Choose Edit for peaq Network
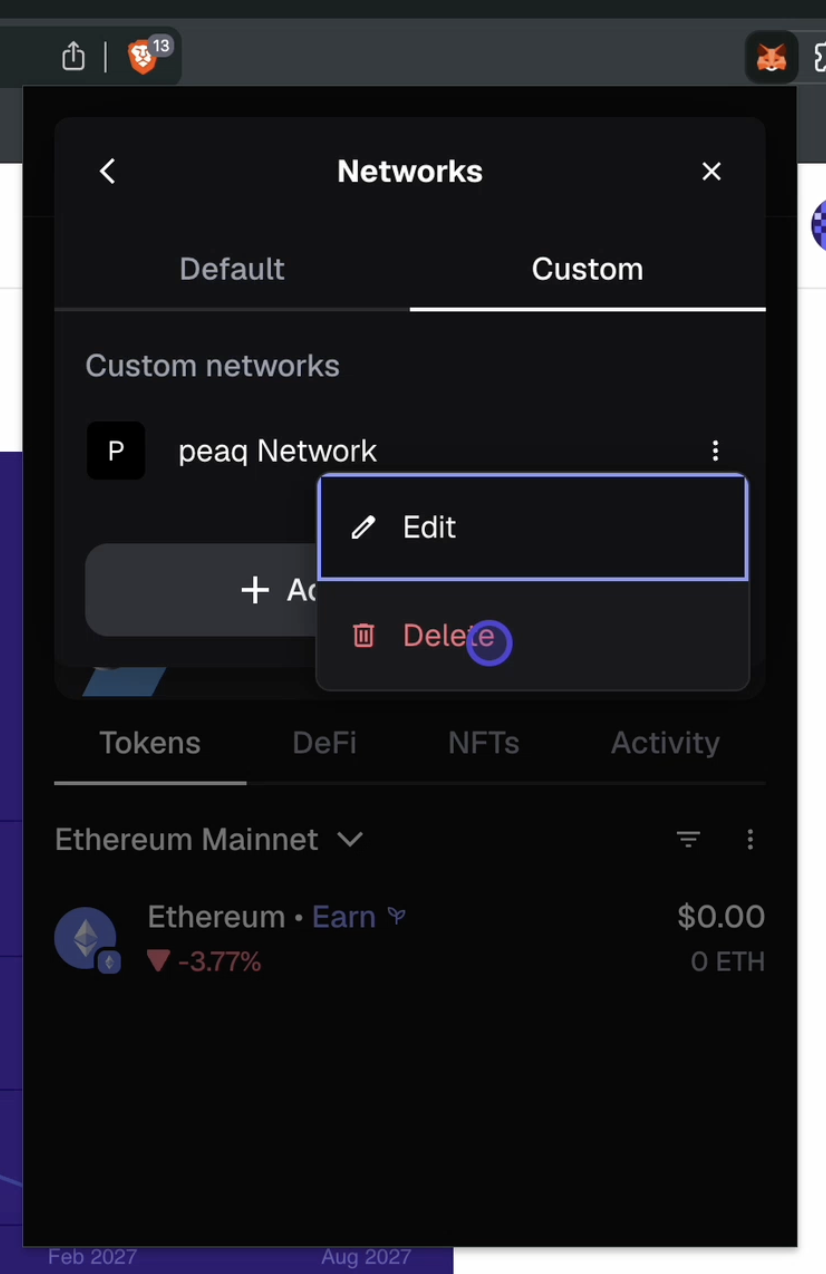 [x=532, y=527]
